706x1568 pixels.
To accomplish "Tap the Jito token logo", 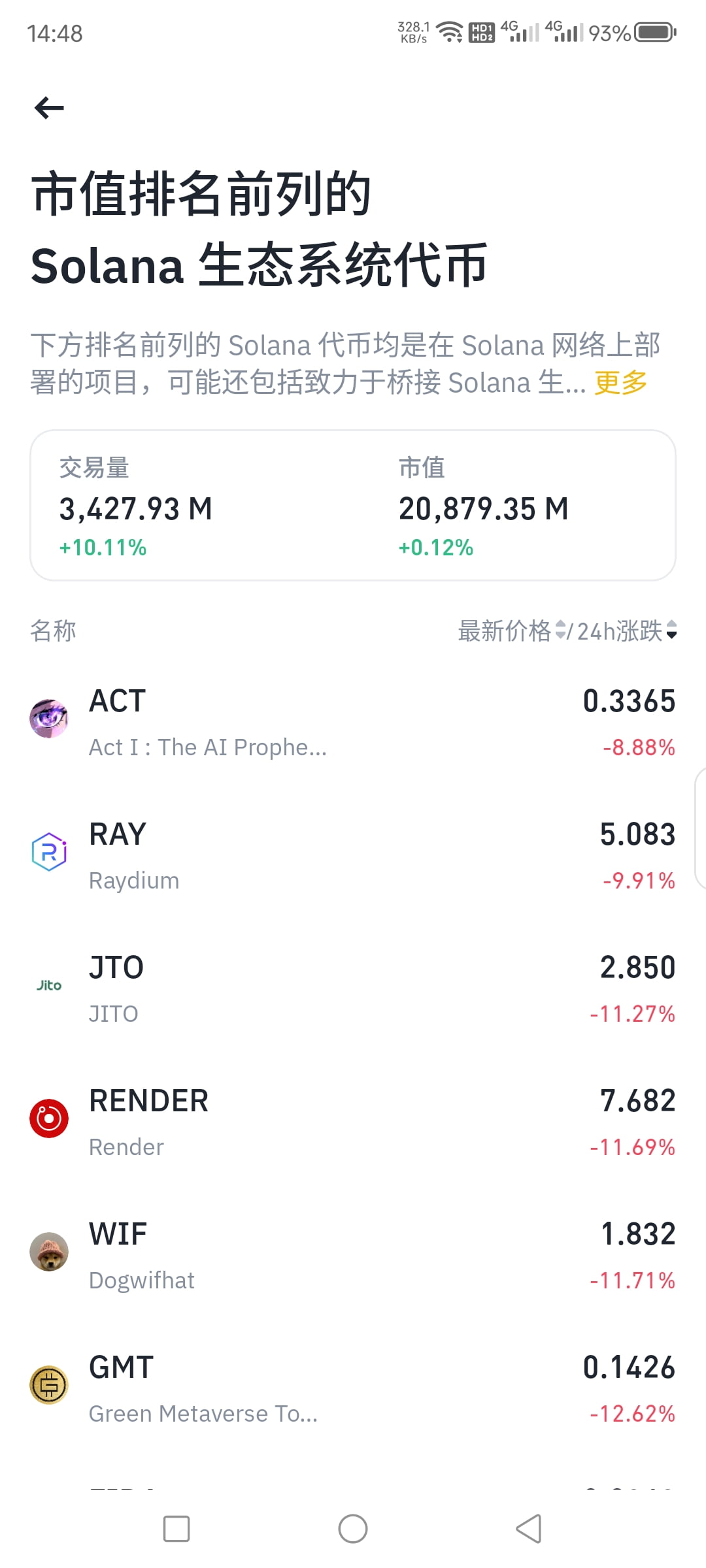I will coord(49,985).
